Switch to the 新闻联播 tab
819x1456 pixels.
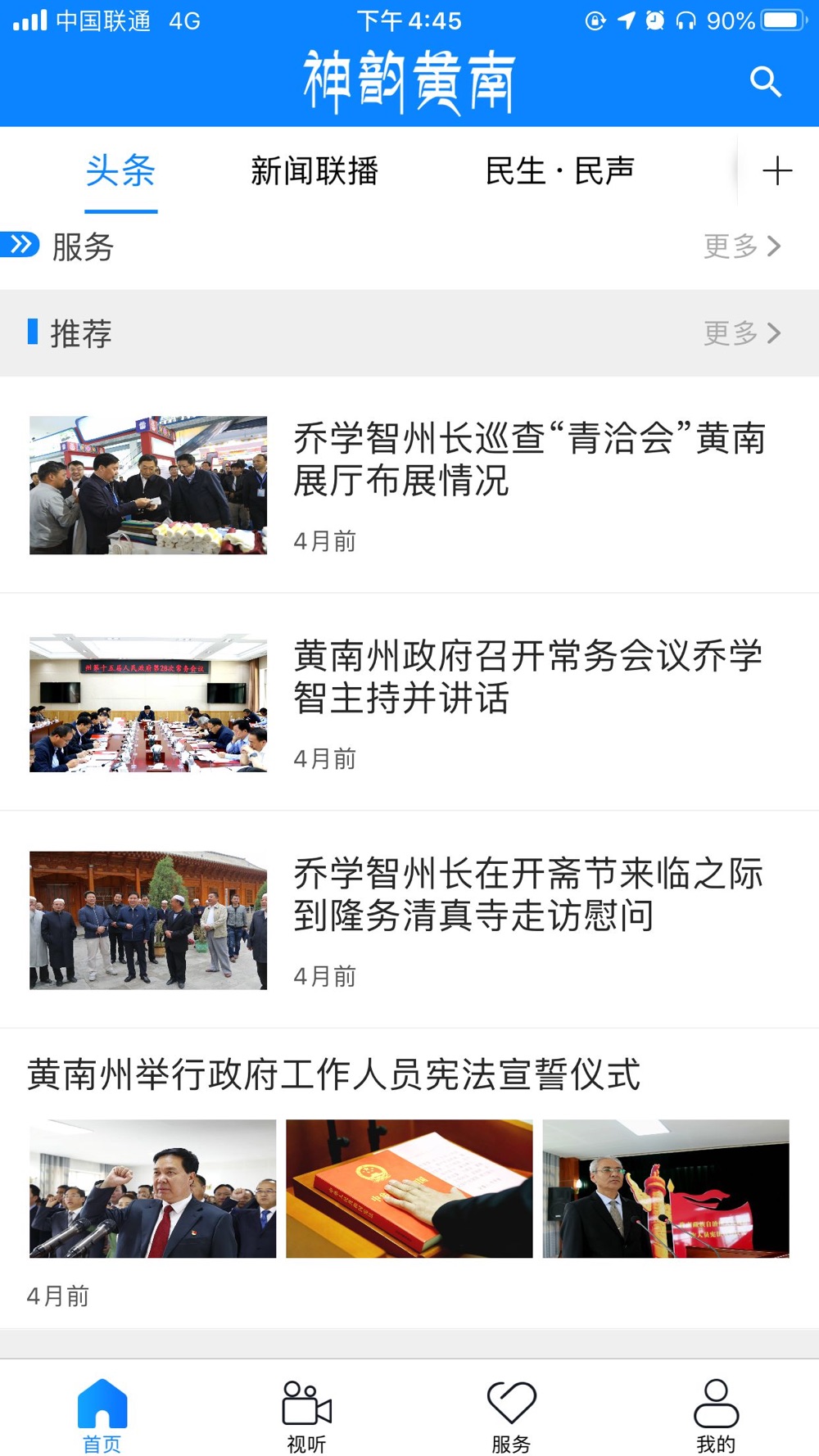(x=314, y=171)
